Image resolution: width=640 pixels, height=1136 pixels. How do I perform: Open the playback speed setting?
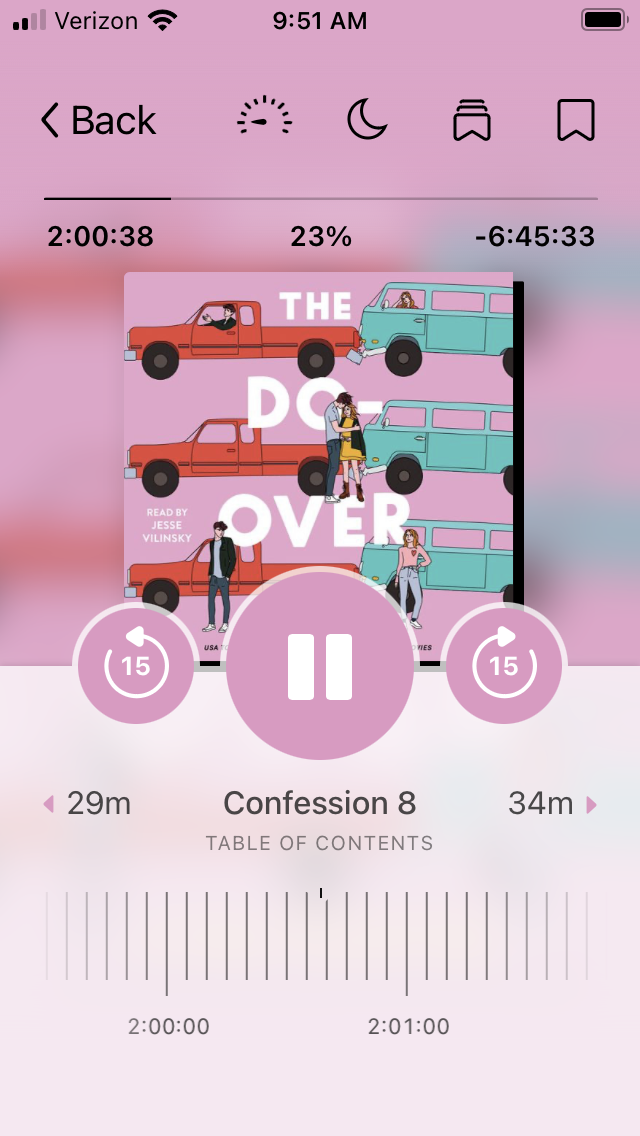pos(265,119)
